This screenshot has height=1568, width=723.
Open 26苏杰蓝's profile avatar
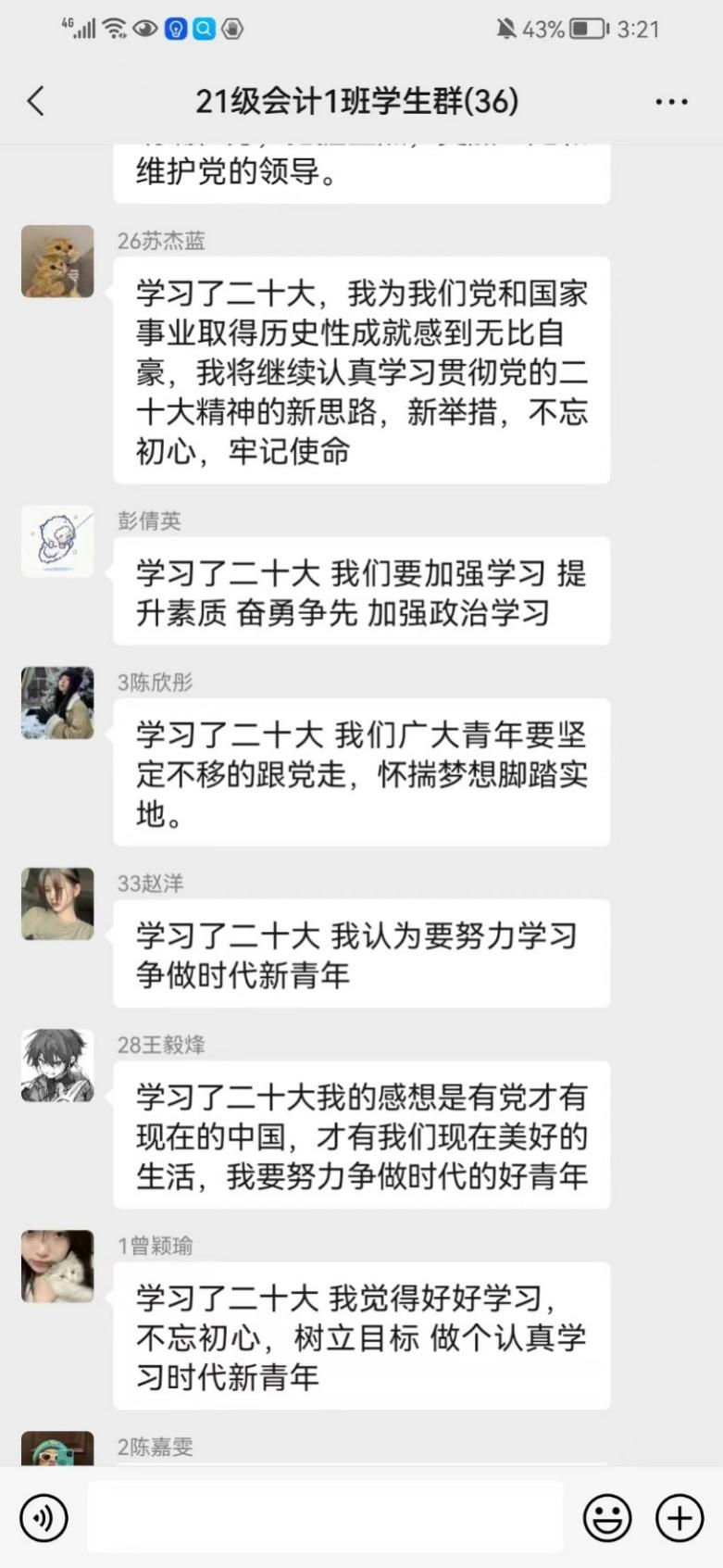click(57, 261)
